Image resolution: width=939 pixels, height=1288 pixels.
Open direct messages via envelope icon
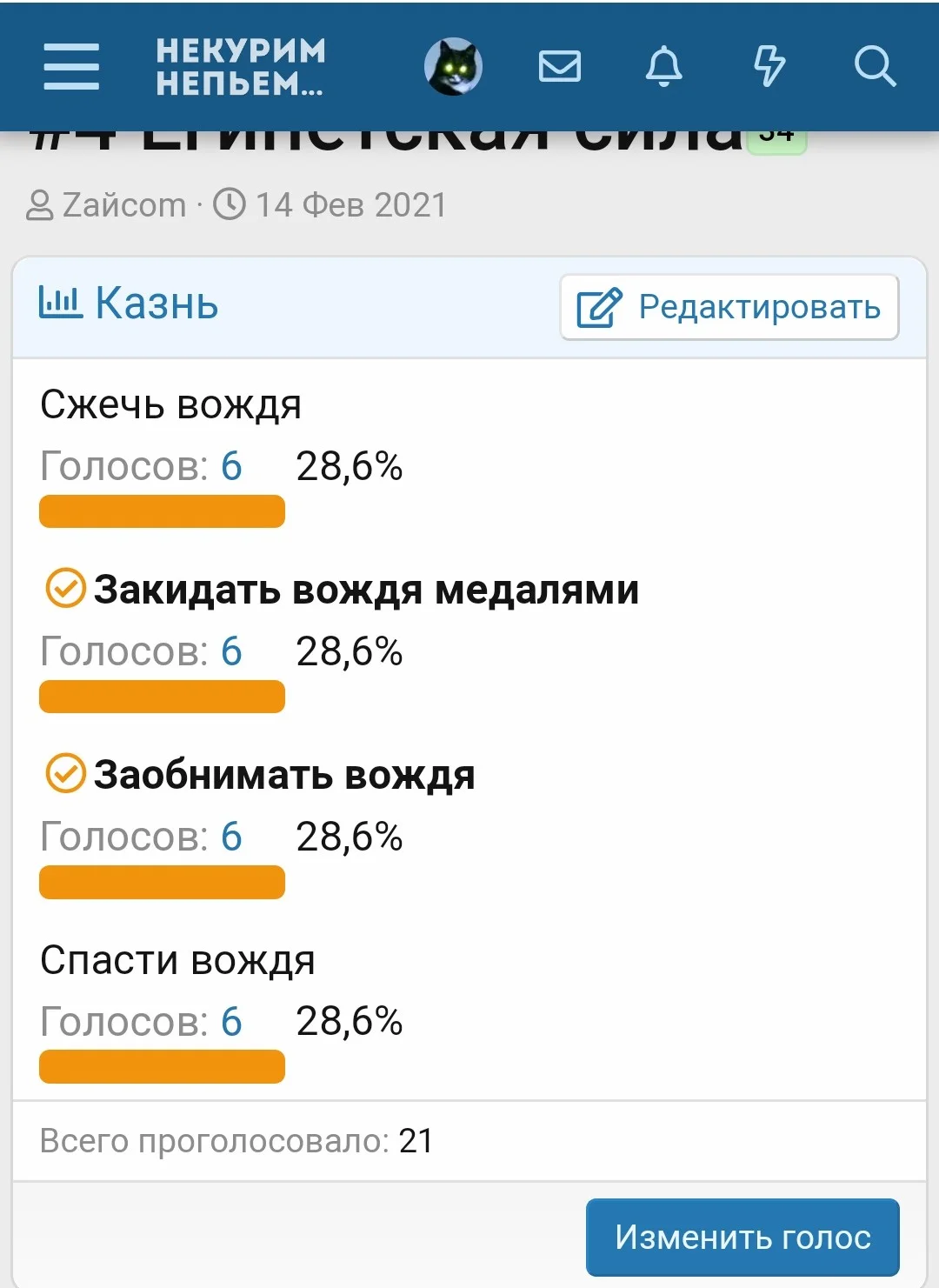pyautogui.click(x=561, y=66)
